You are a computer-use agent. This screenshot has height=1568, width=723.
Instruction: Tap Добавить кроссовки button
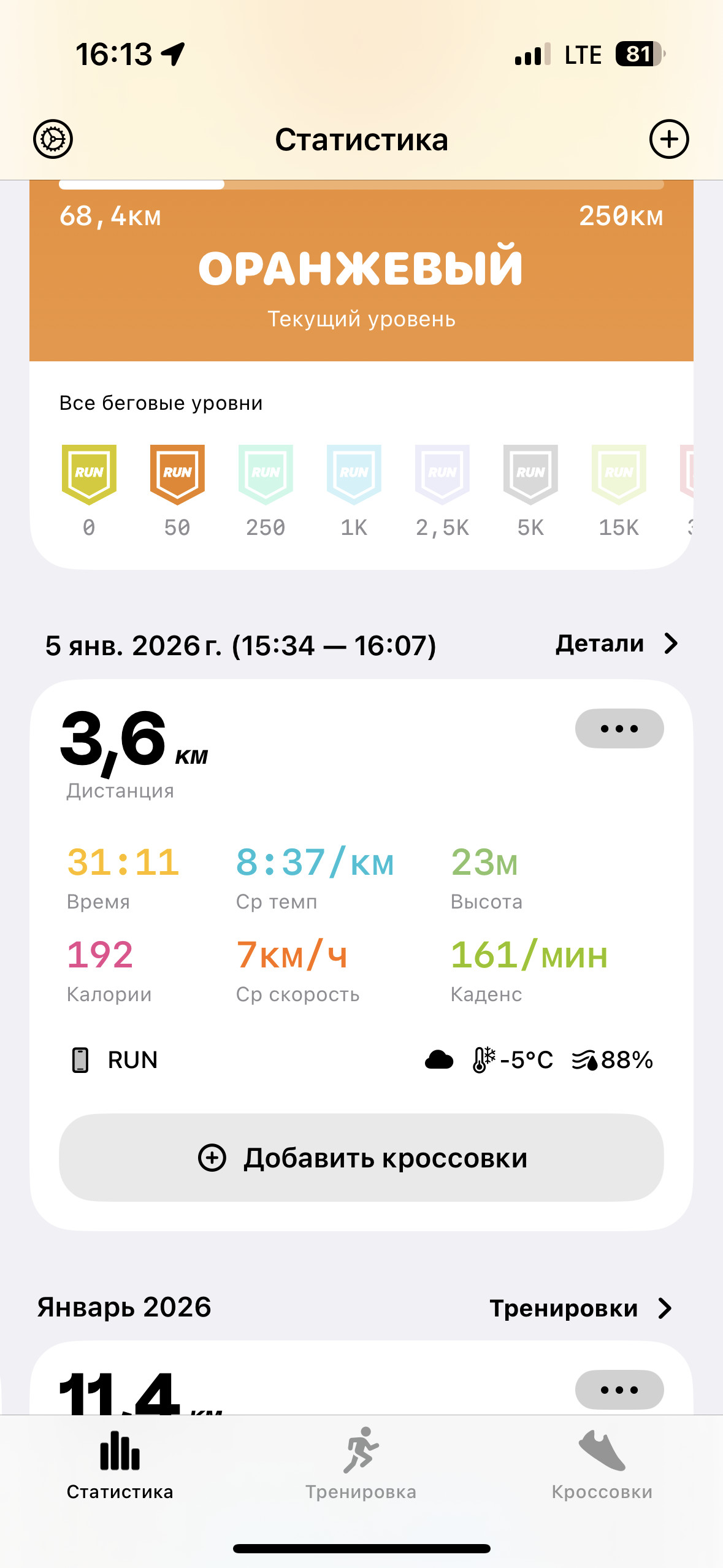(x=361, y=1158)
